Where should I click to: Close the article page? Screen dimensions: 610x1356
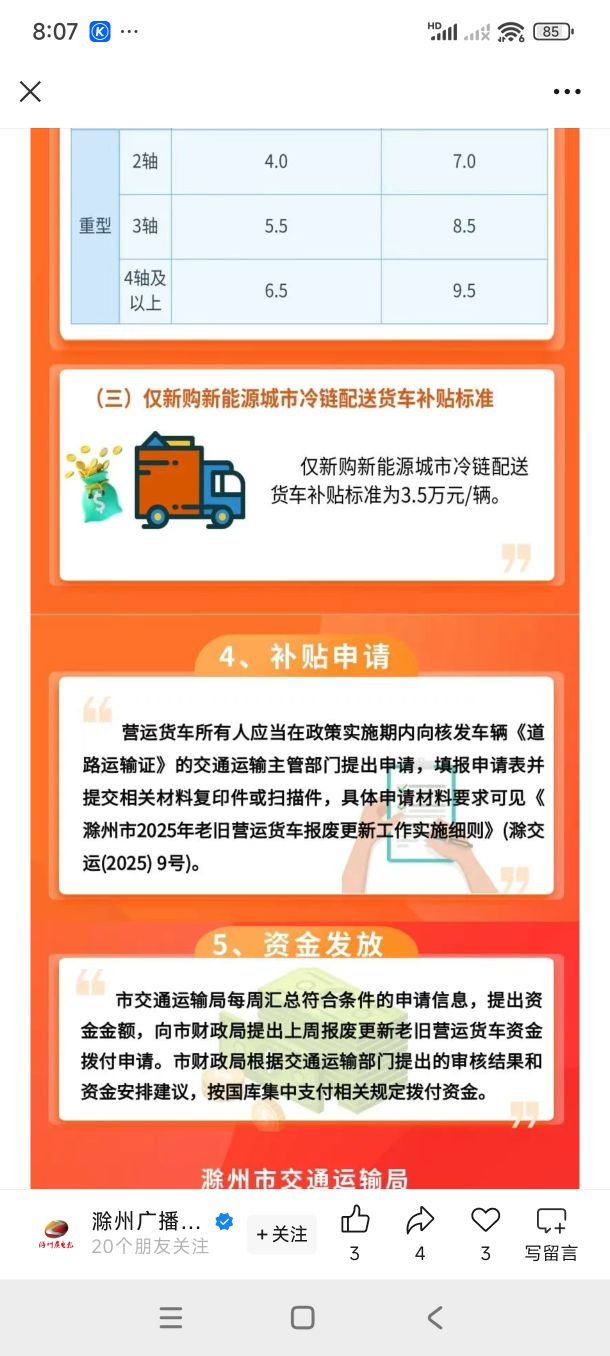(x=31, y=92)
